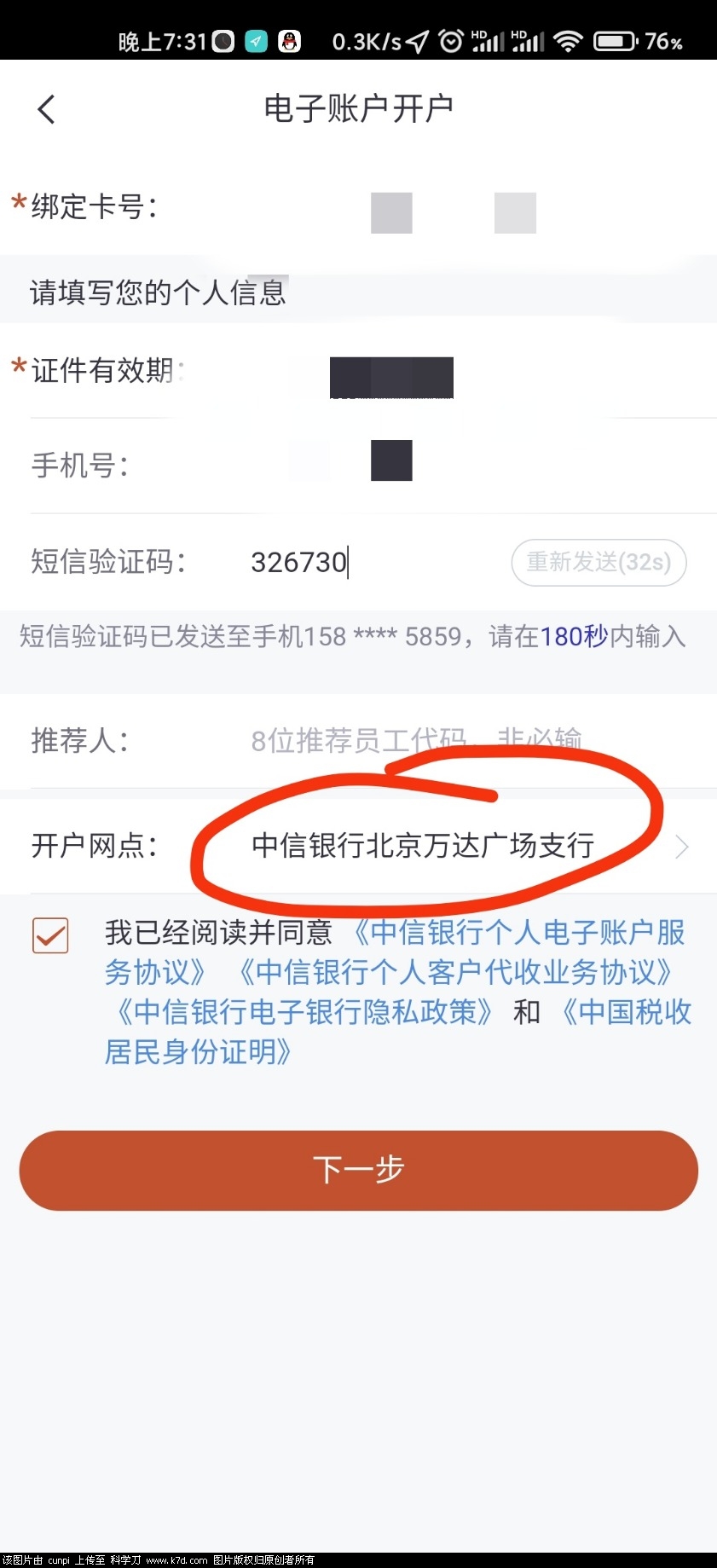Open 《中信银行电子银行隐私政策》 link
Image resolution: width=717 pixels, height=1568 pixels.
[x=304, y=1012]
